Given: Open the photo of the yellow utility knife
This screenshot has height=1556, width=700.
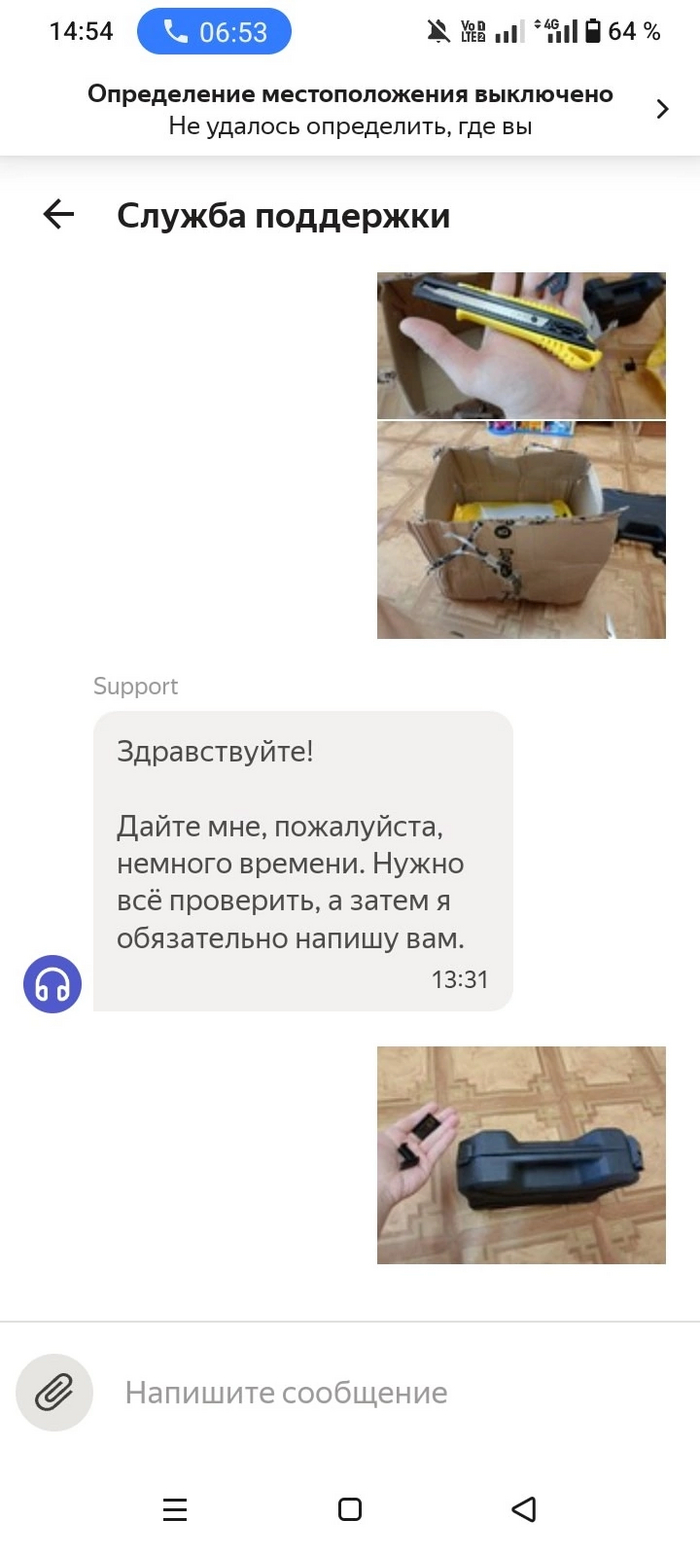Looking at the screenshot, I should pos(521,345).
